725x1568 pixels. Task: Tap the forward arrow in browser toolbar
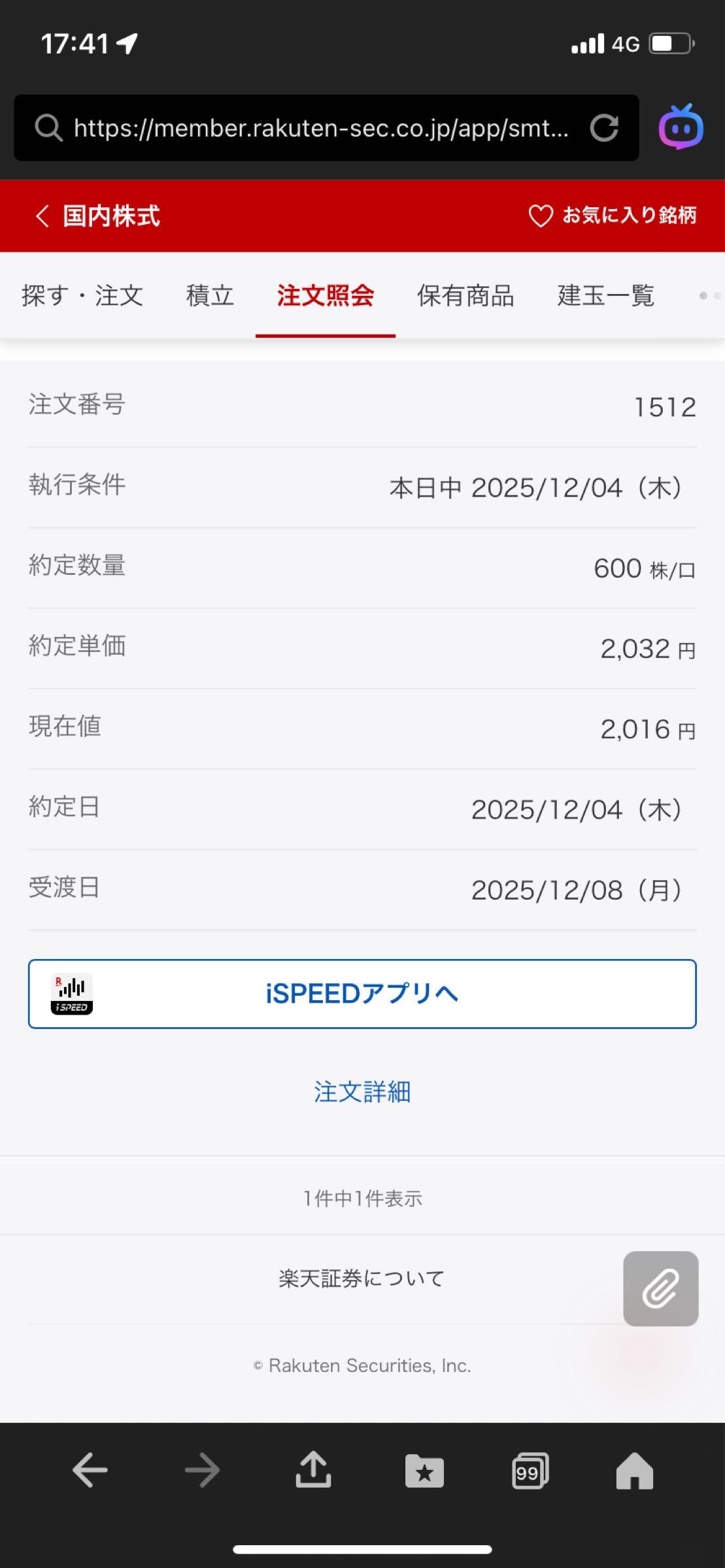click(202, 1471)
